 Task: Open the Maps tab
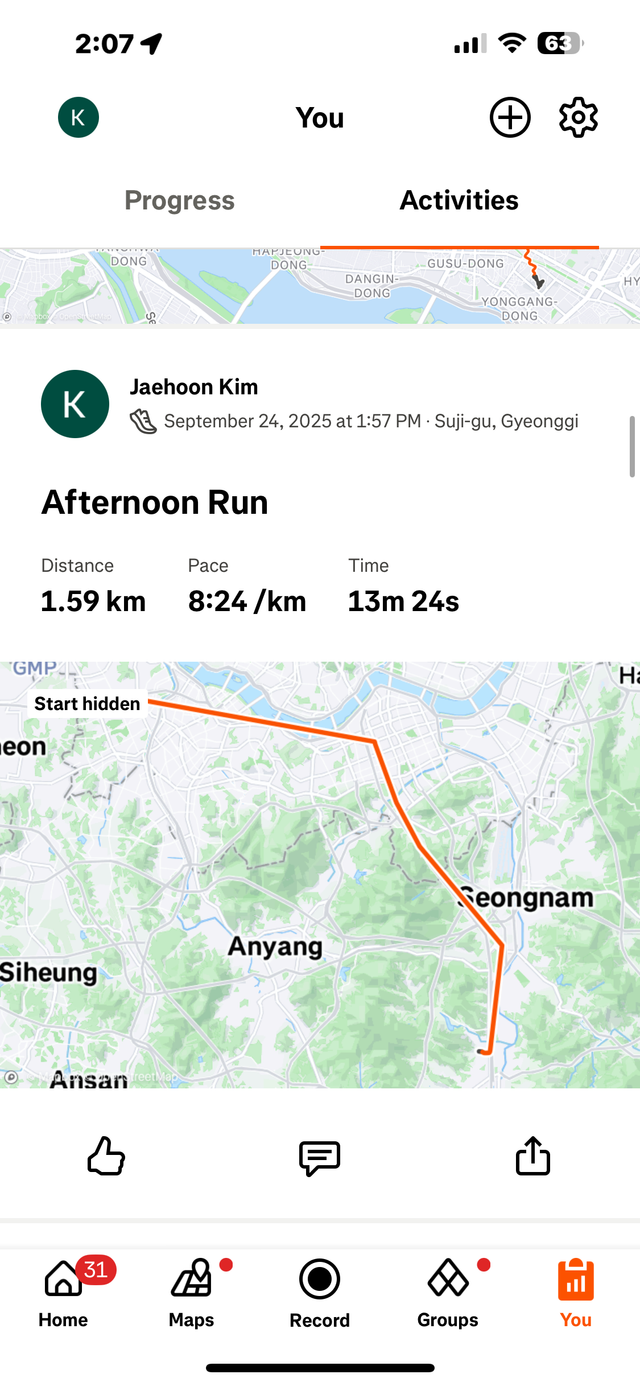pyautogui.click(x=191, y=1292)
